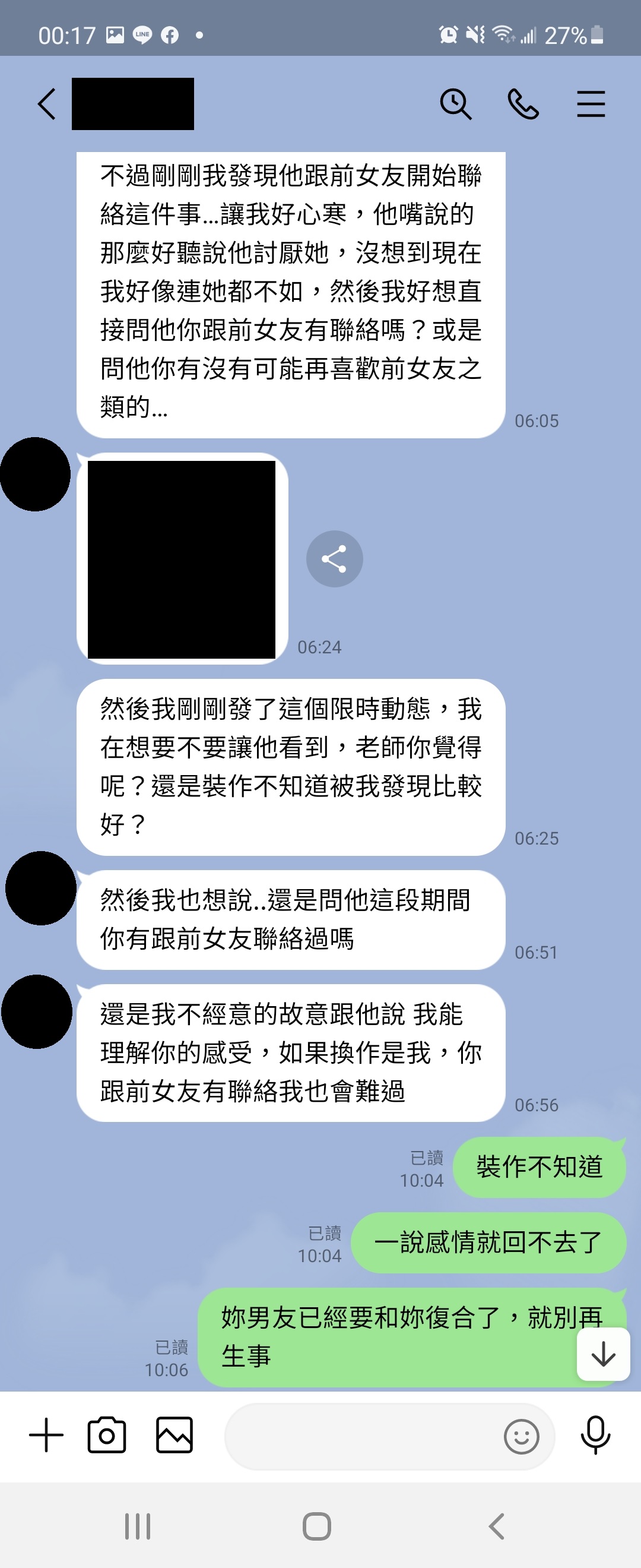The image size is (641, 1568).
Task: Open the image sent at 06:24
Action: tap(181, 559)
